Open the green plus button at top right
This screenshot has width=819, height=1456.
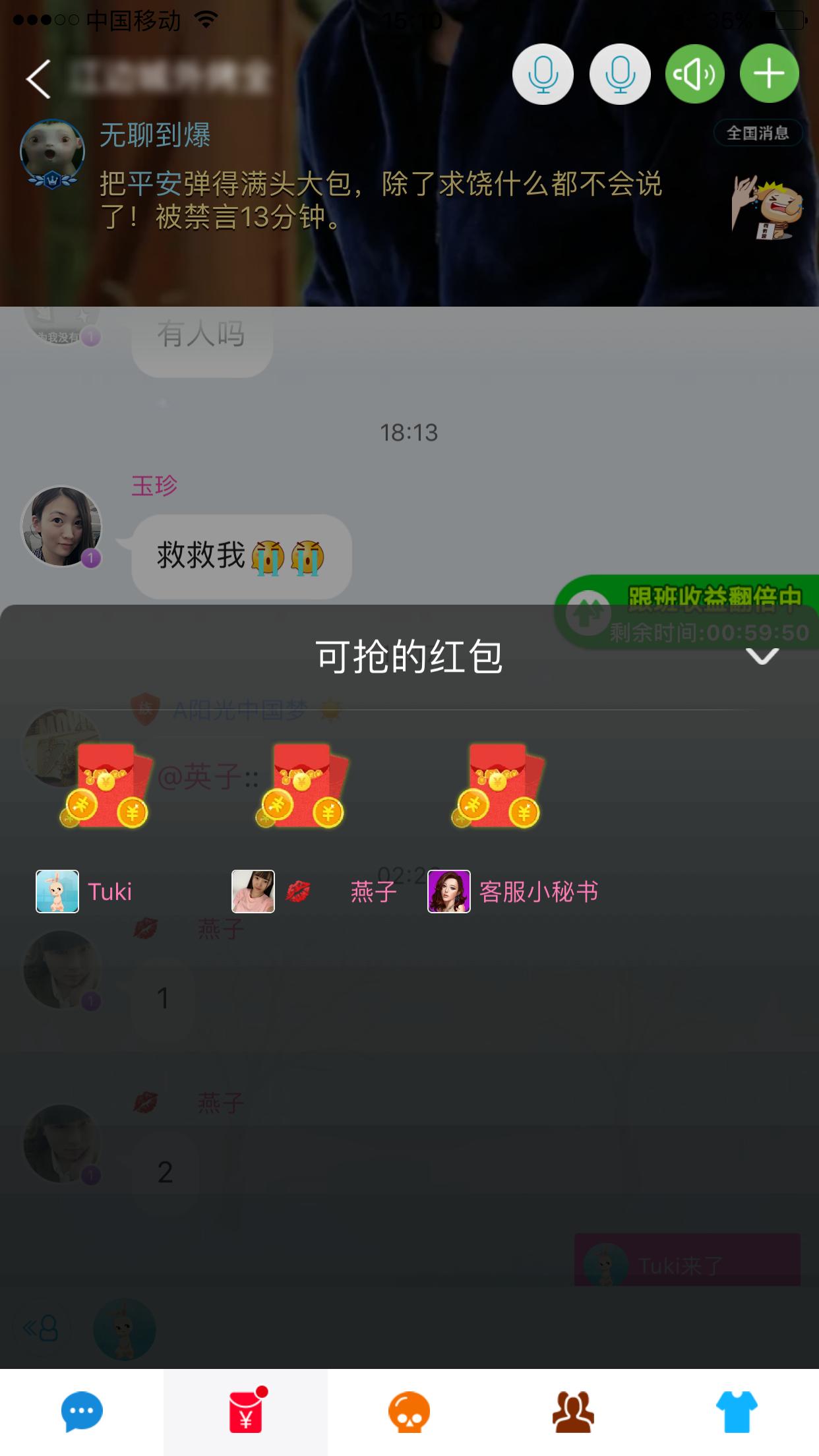pyautogui.click(x=768, y=75)
